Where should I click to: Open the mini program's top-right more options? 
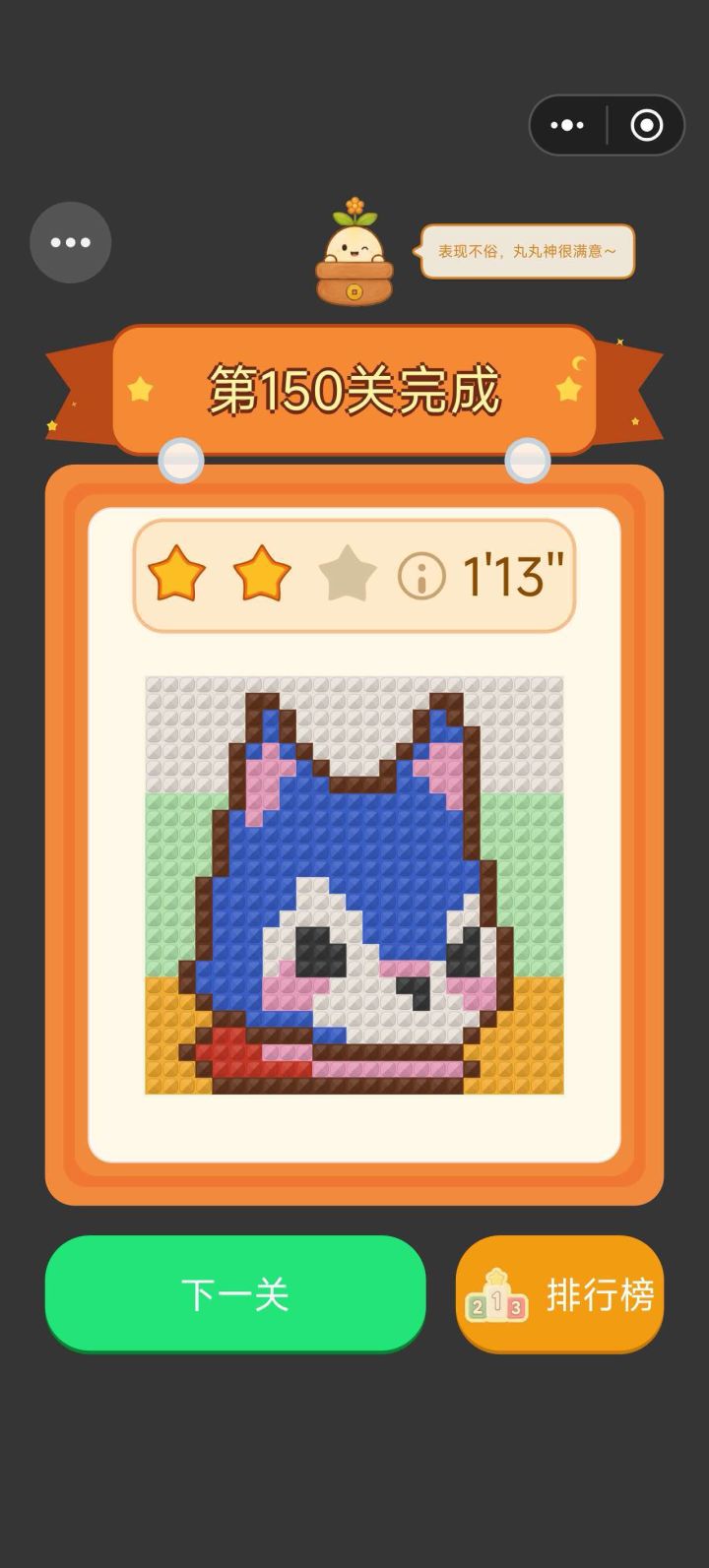tap(567, 125)
